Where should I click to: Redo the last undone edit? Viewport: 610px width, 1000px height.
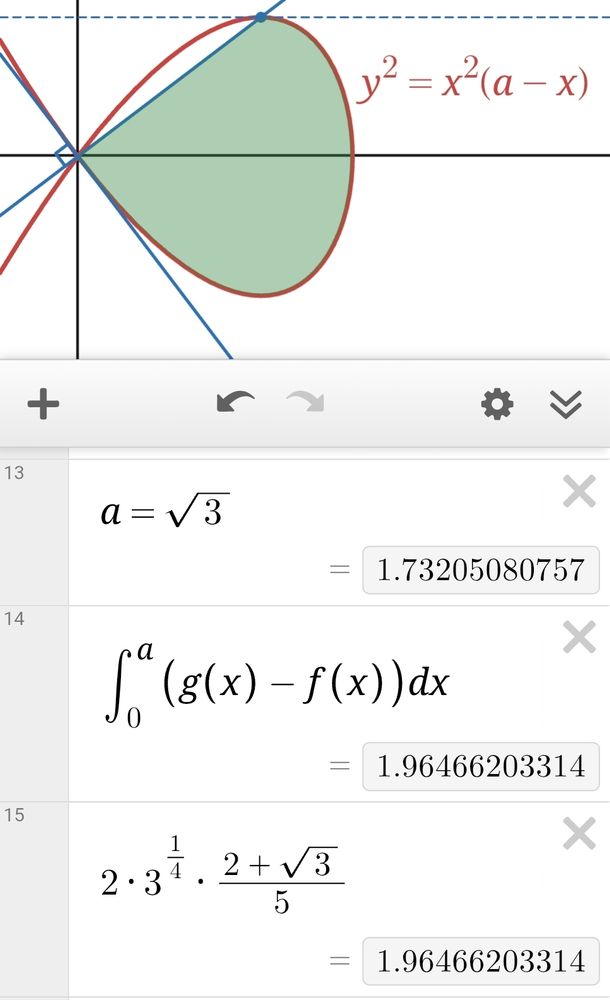(x=306, y=402)
